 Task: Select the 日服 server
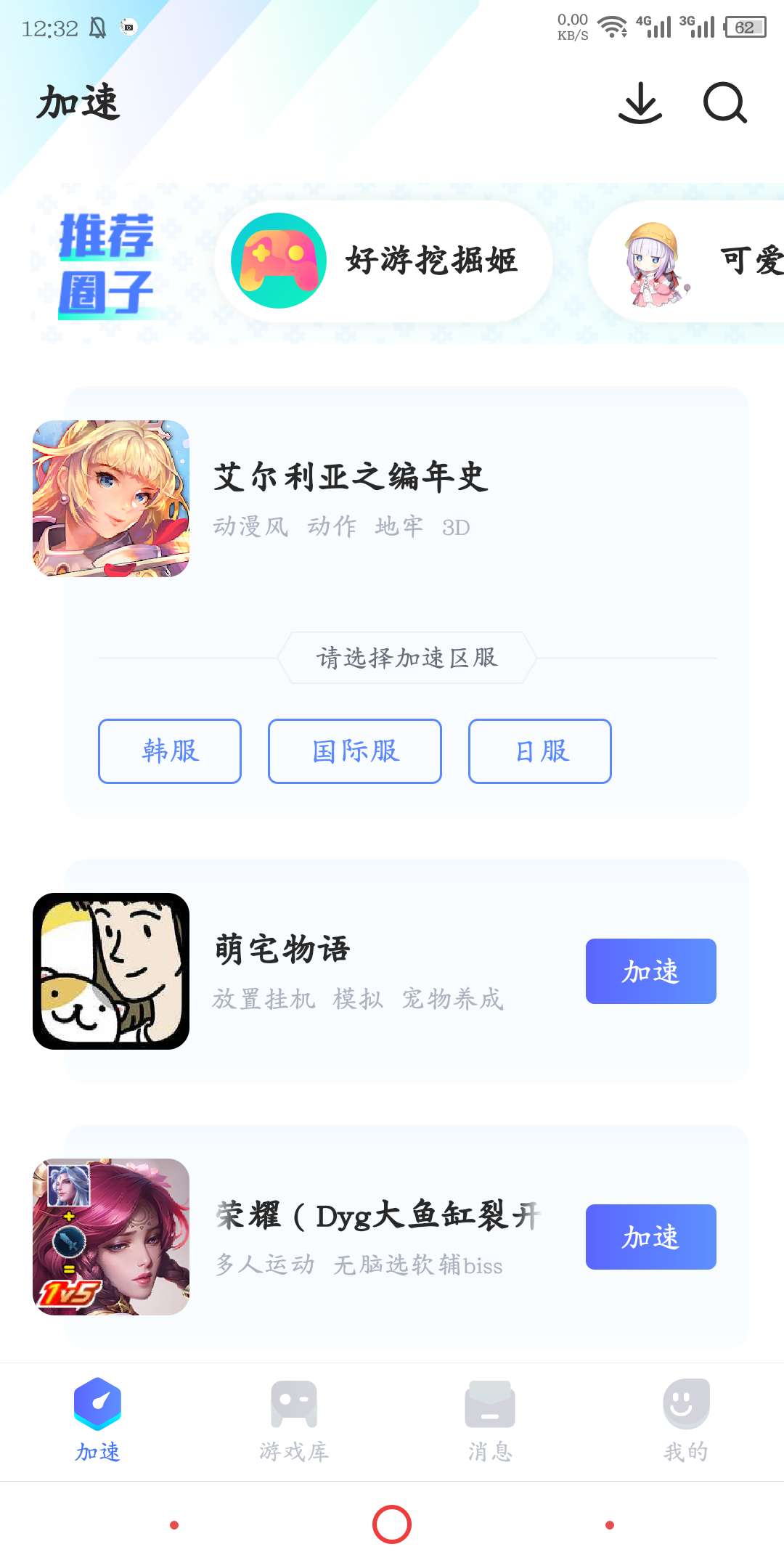tap(540, 751)
